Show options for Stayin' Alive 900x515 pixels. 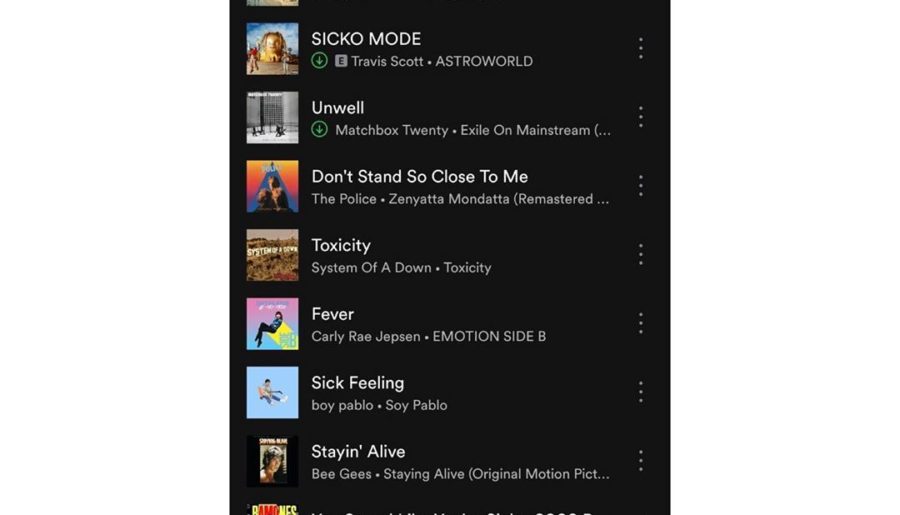(x=641, y=461)
